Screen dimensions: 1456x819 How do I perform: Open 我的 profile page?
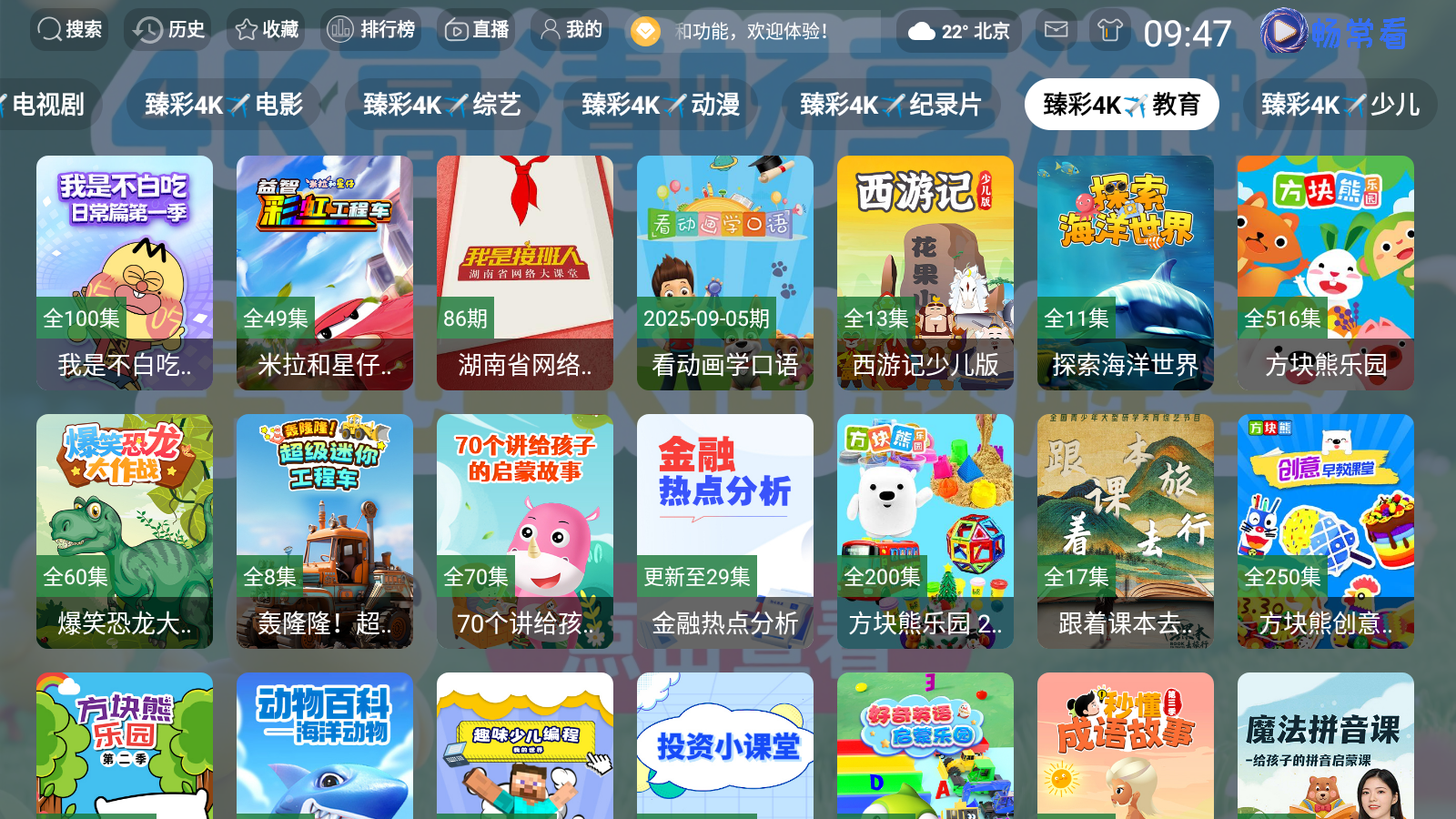[571, 30]
